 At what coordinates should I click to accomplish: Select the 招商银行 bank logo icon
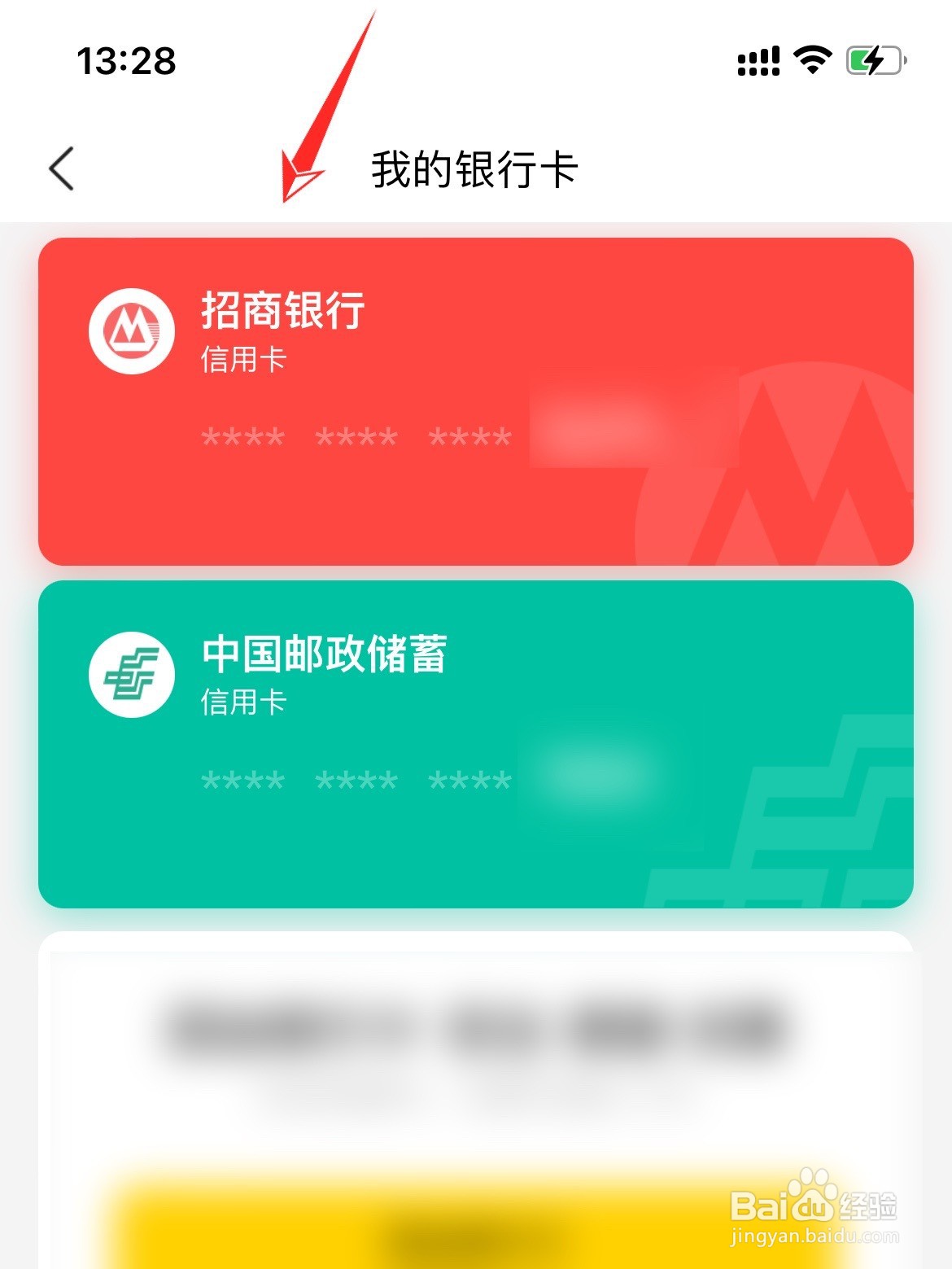(x=131, y=330)
